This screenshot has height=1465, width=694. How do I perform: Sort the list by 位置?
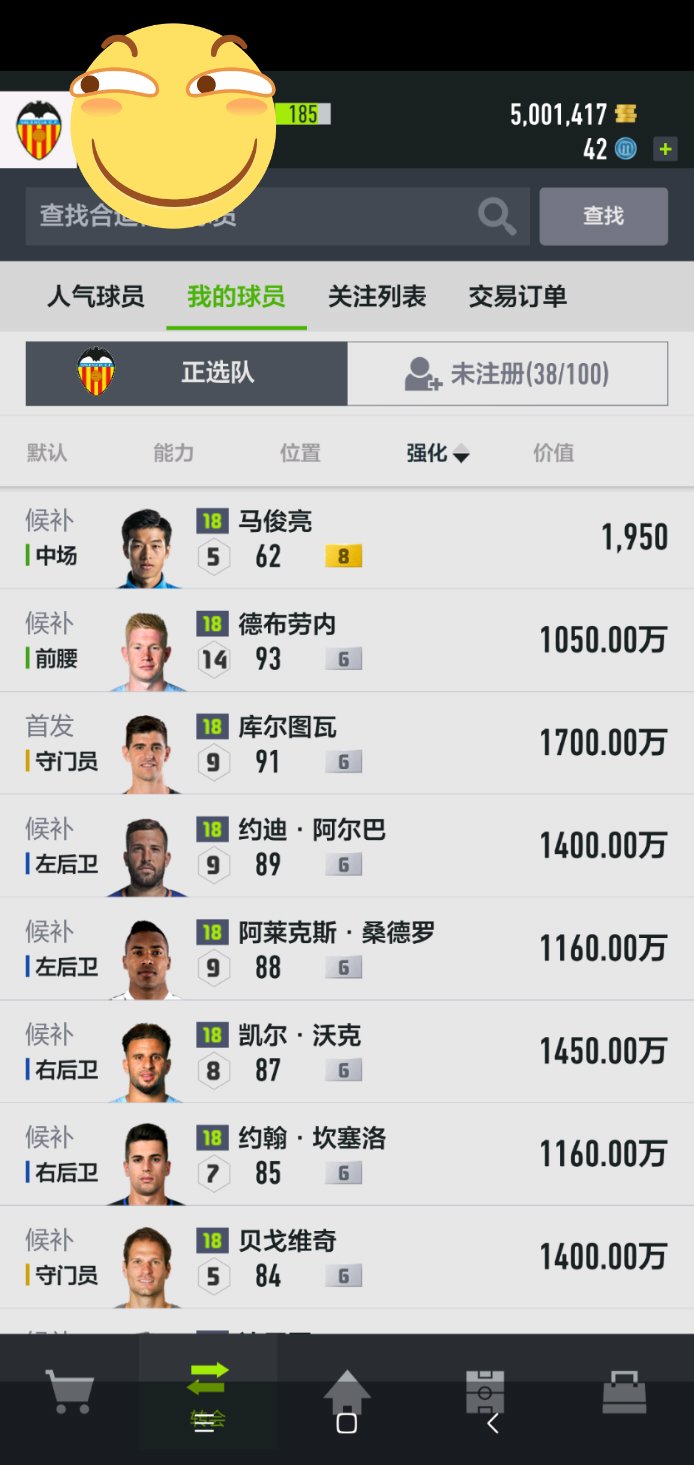300,453
